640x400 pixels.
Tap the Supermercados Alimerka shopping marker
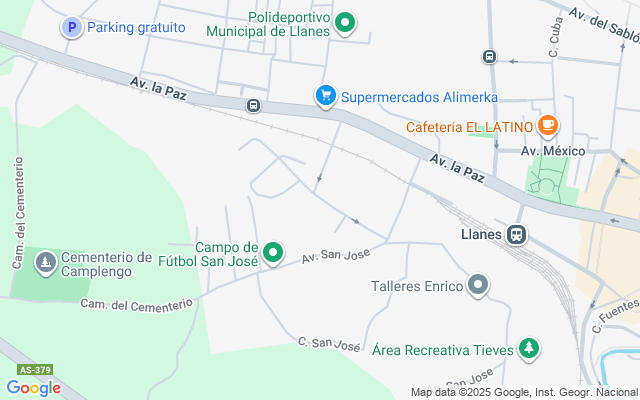(x=325, y=96)
